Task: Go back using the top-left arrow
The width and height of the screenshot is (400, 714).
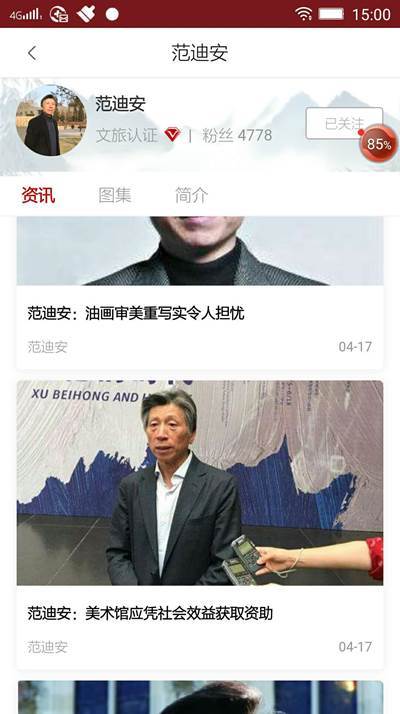Action: coord(31,53)
